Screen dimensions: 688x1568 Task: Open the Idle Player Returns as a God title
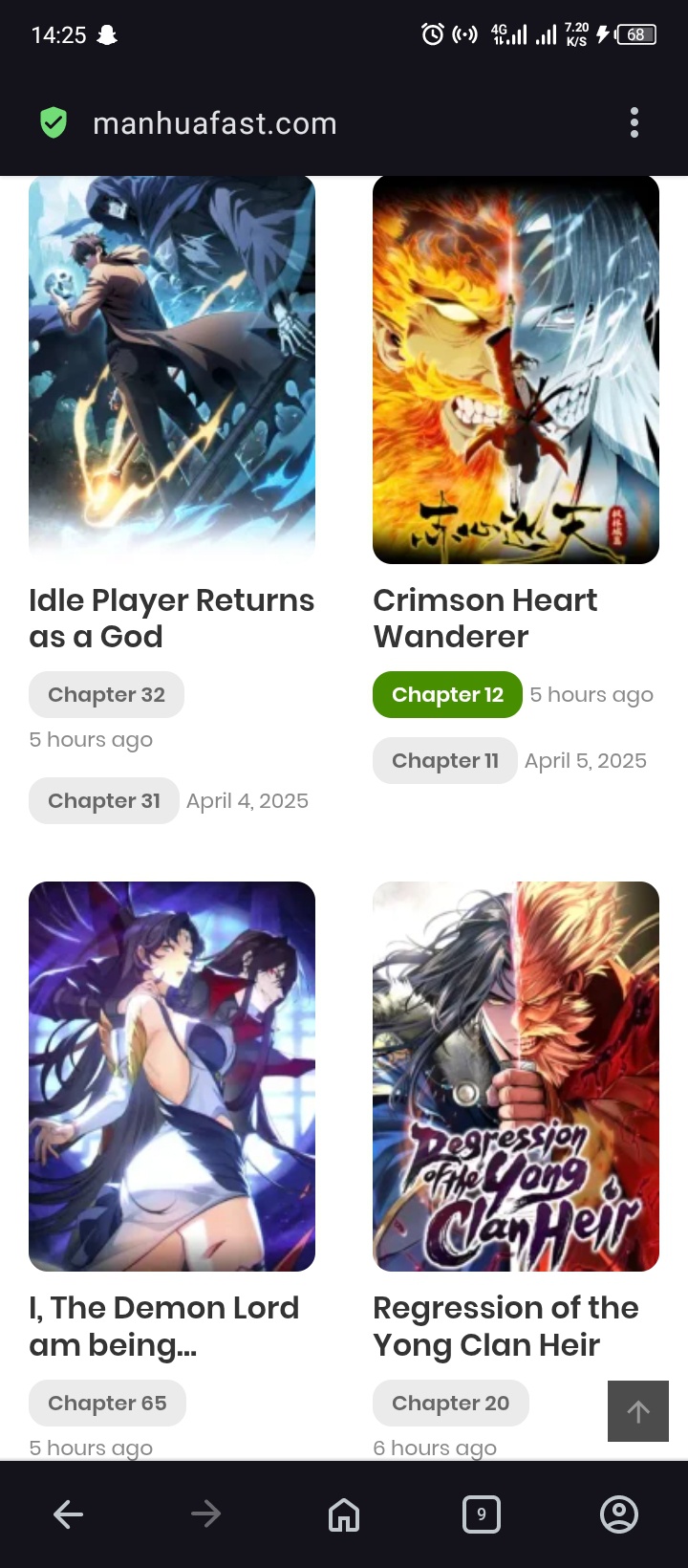coord(172,619)
